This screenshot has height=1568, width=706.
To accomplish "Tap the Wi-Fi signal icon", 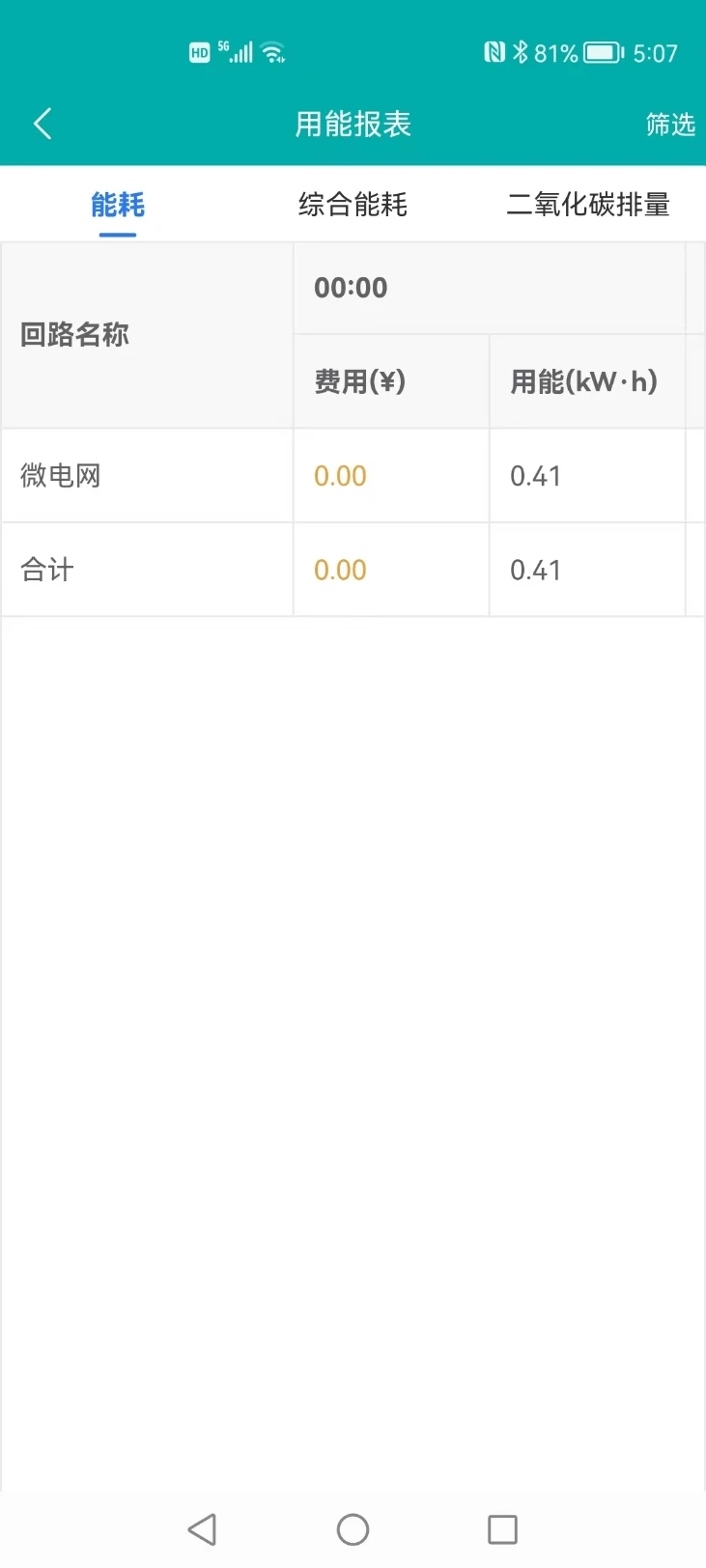I will click(x=273, y=51).
